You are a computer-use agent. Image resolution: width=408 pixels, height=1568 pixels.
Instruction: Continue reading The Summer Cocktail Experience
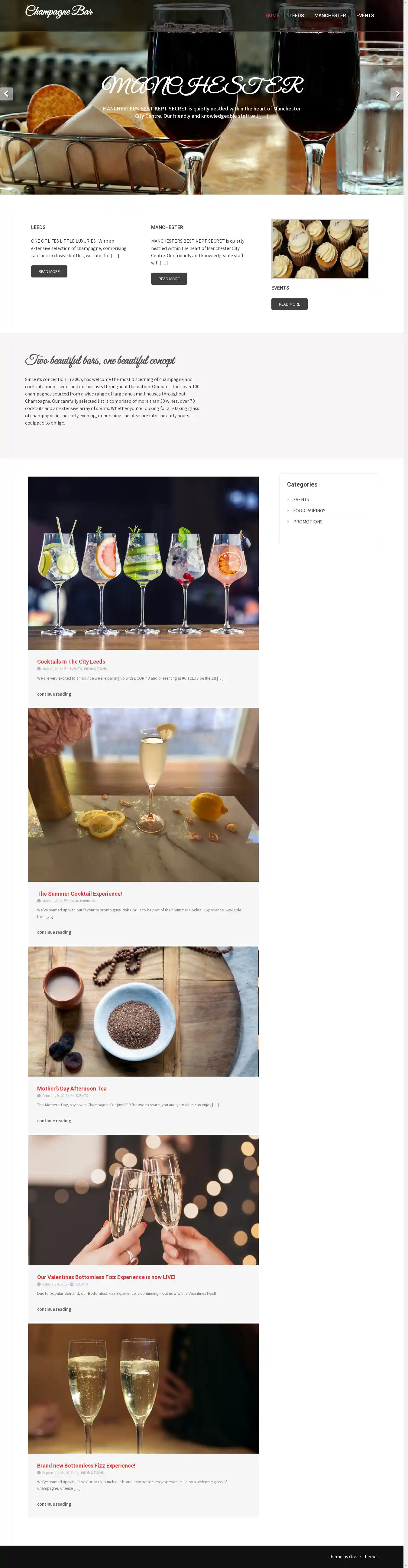click(54, 932)
